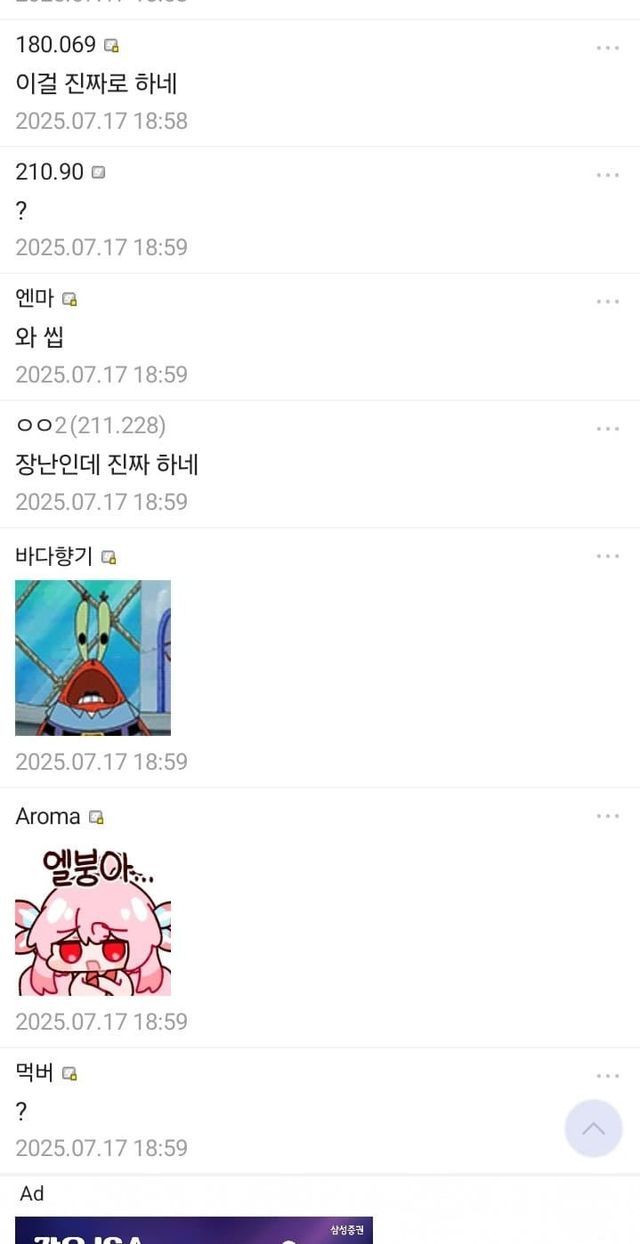Screen dimensions: 640x1244
Task: Open Aroma's user profile
Action: click(x=48, y=816)
